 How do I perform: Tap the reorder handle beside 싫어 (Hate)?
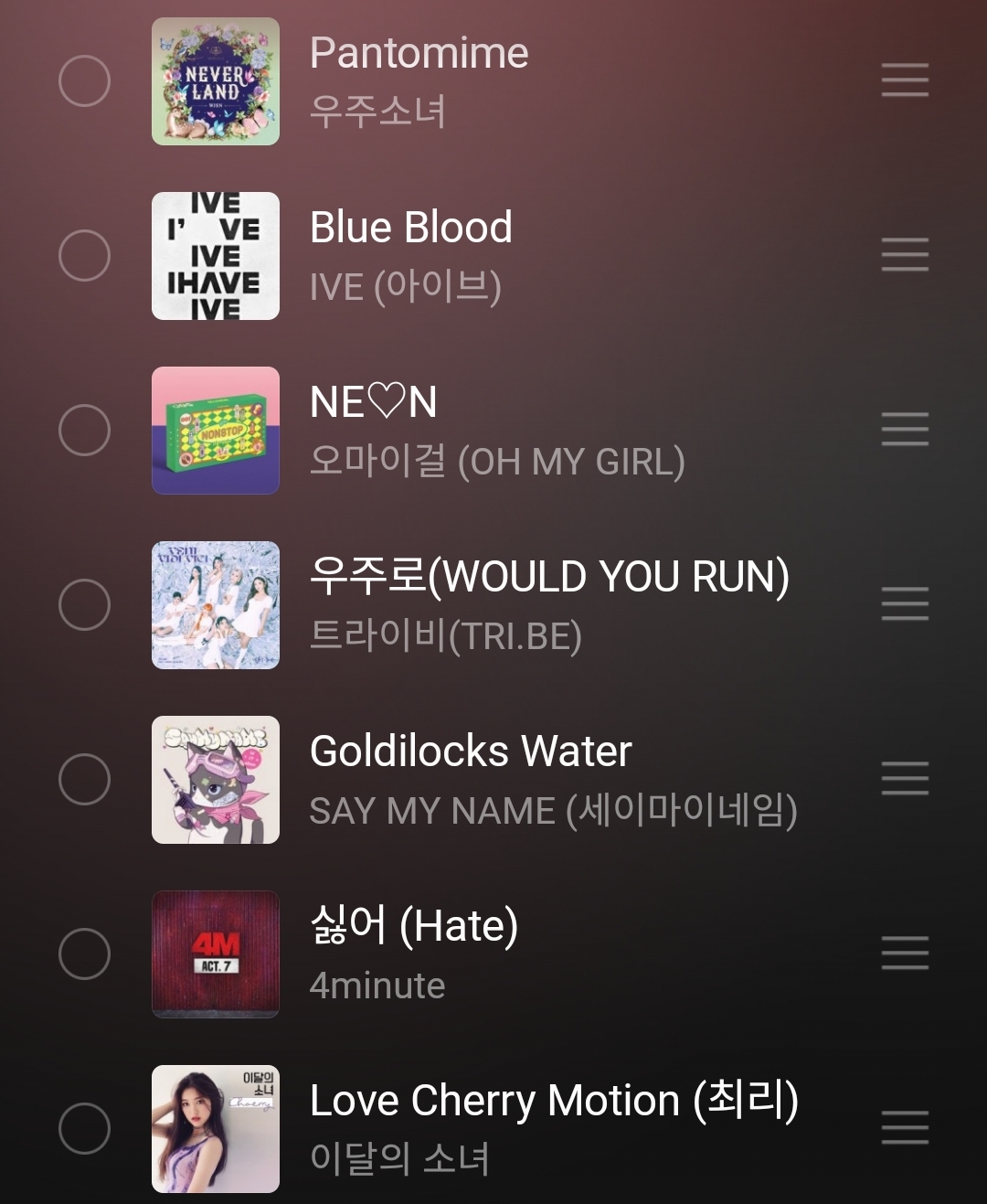click(x=905, y=954)
